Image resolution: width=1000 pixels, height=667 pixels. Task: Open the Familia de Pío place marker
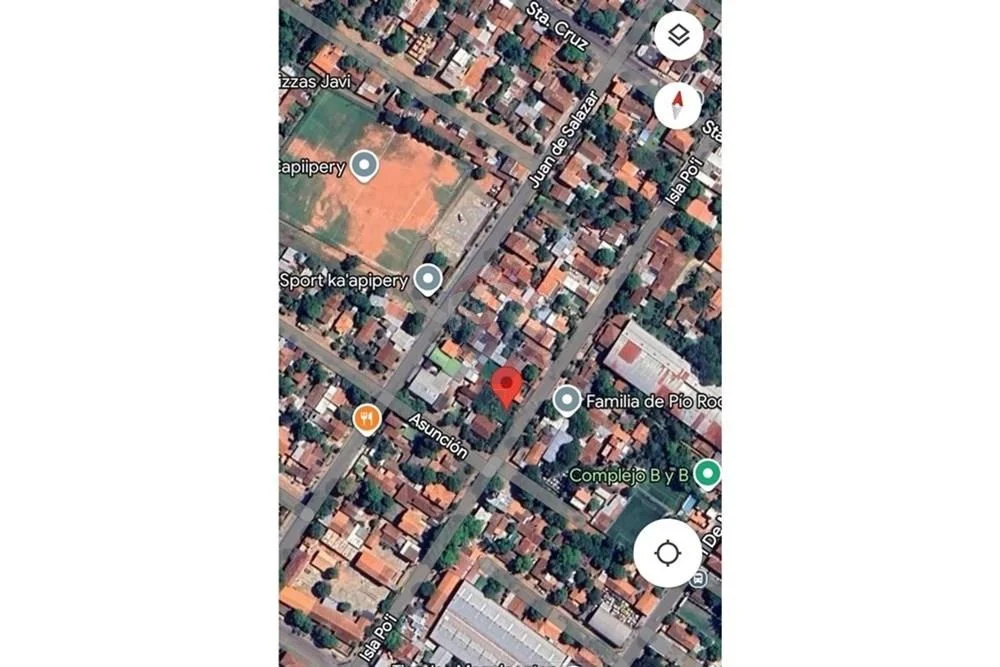(567, 401)
